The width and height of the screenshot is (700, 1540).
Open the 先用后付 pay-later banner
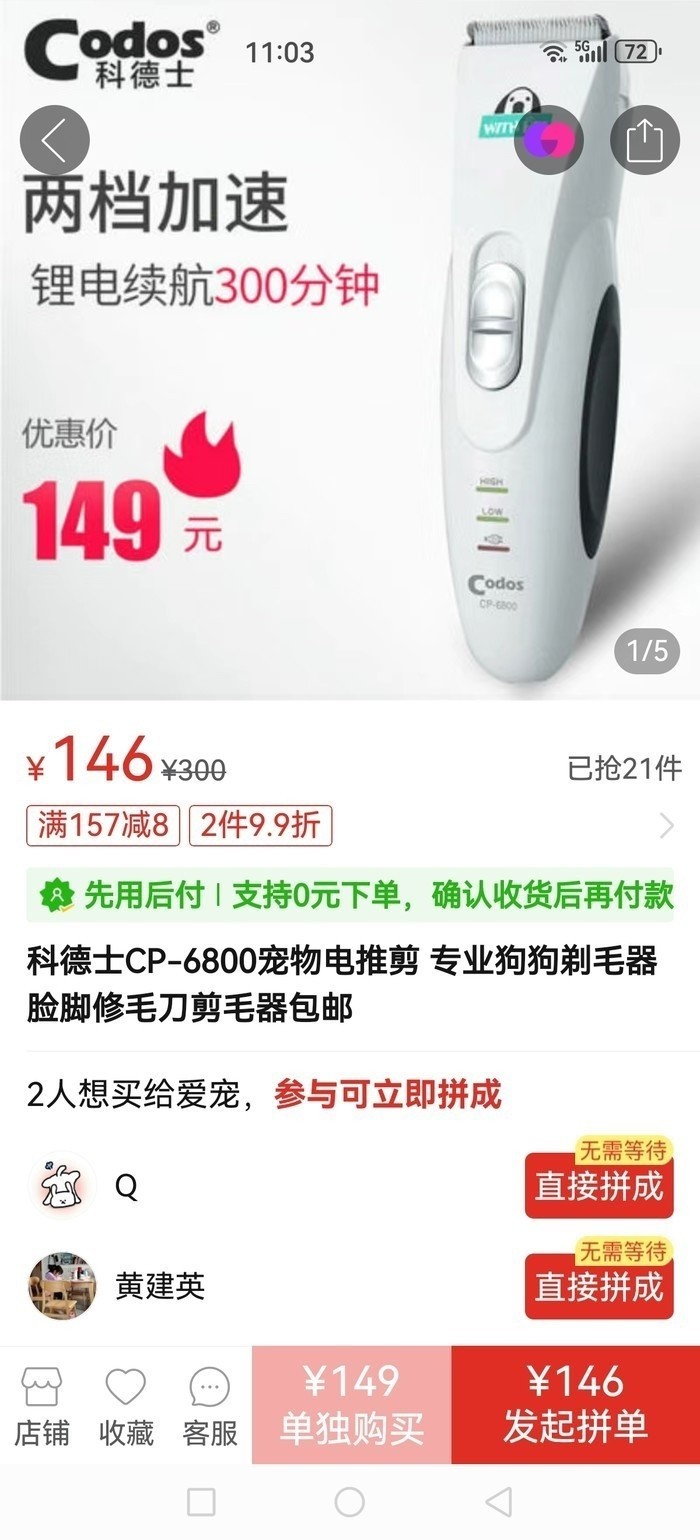click(x=349, y=895)
